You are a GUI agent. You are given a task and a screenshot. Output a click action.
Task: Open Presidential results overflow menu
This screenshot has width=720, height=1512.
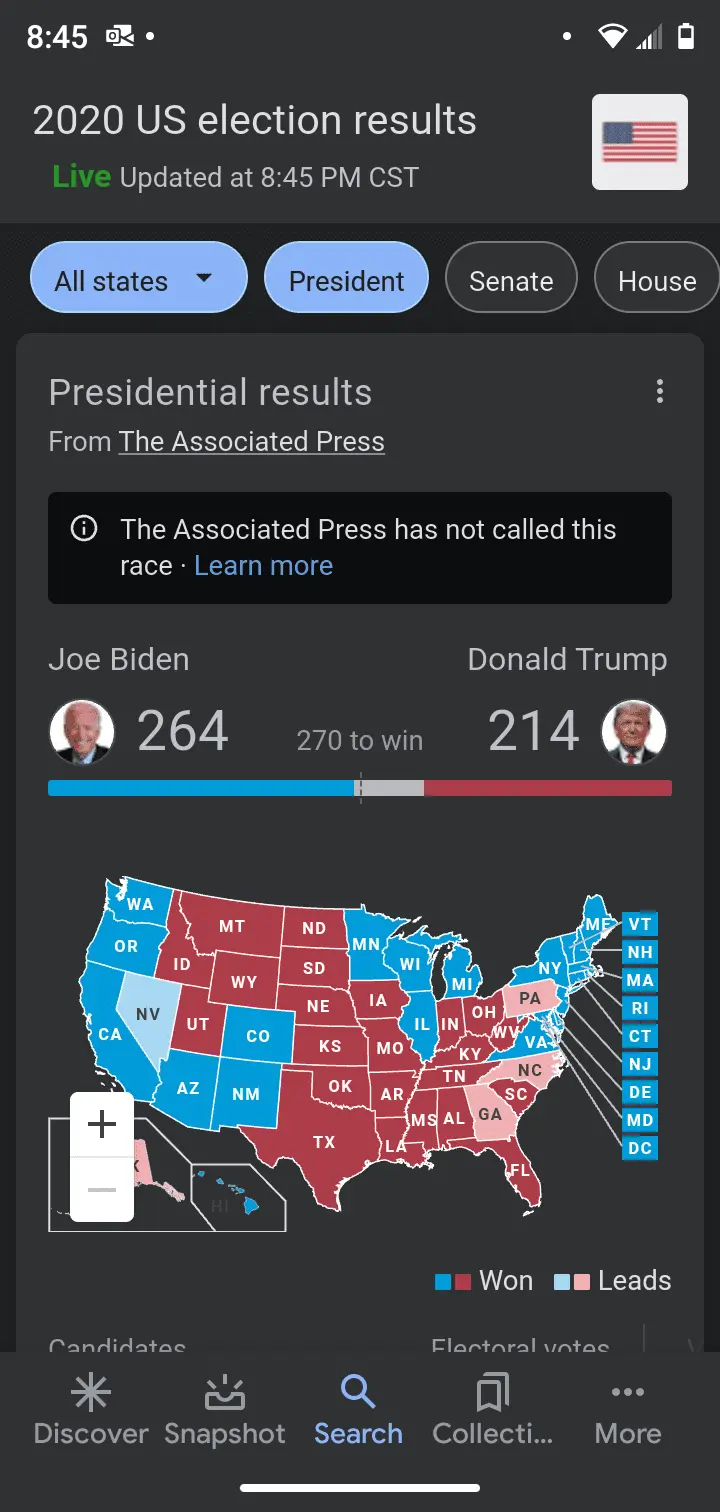click(659, 391)
